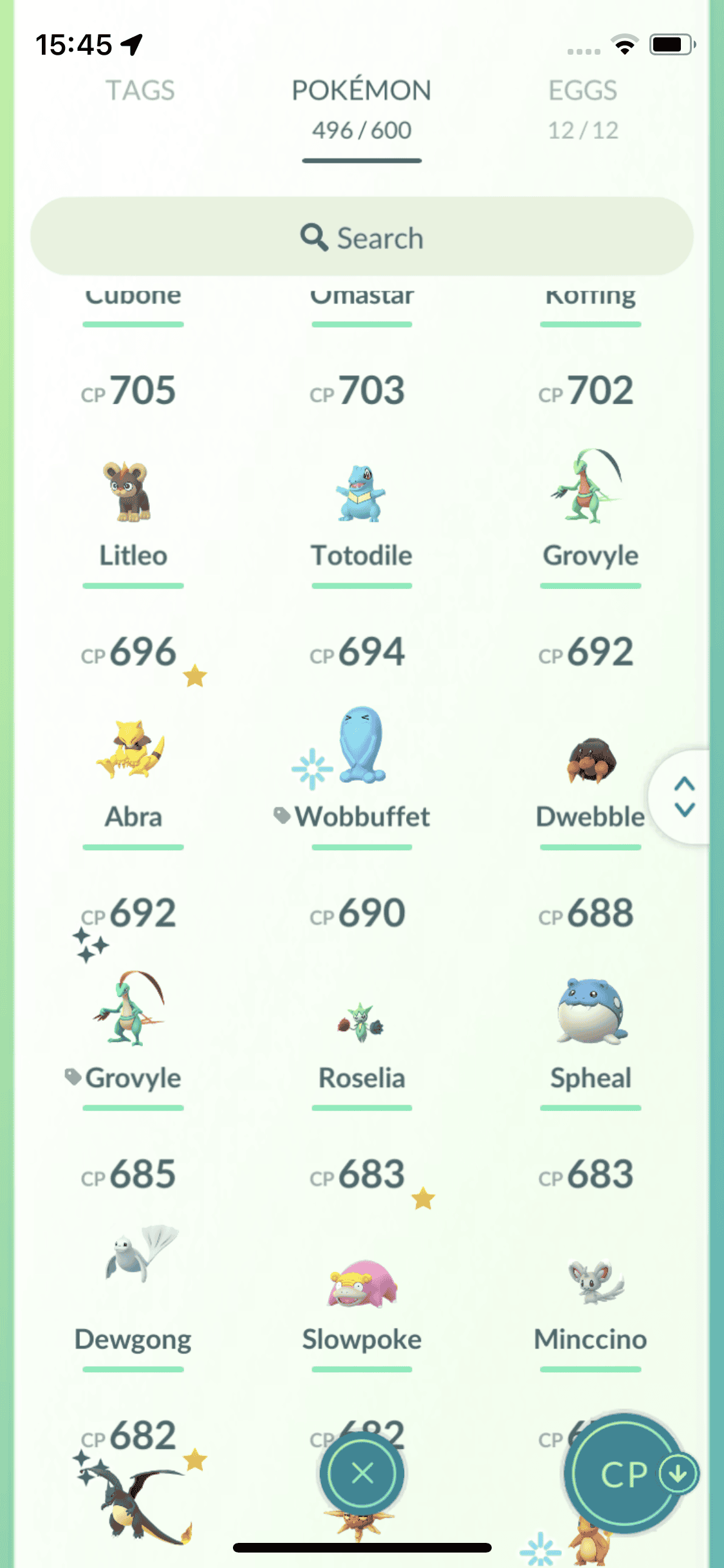Change the CP sort order
The width and height of the screenshot is (724, 1568).
pos(624,1474)
